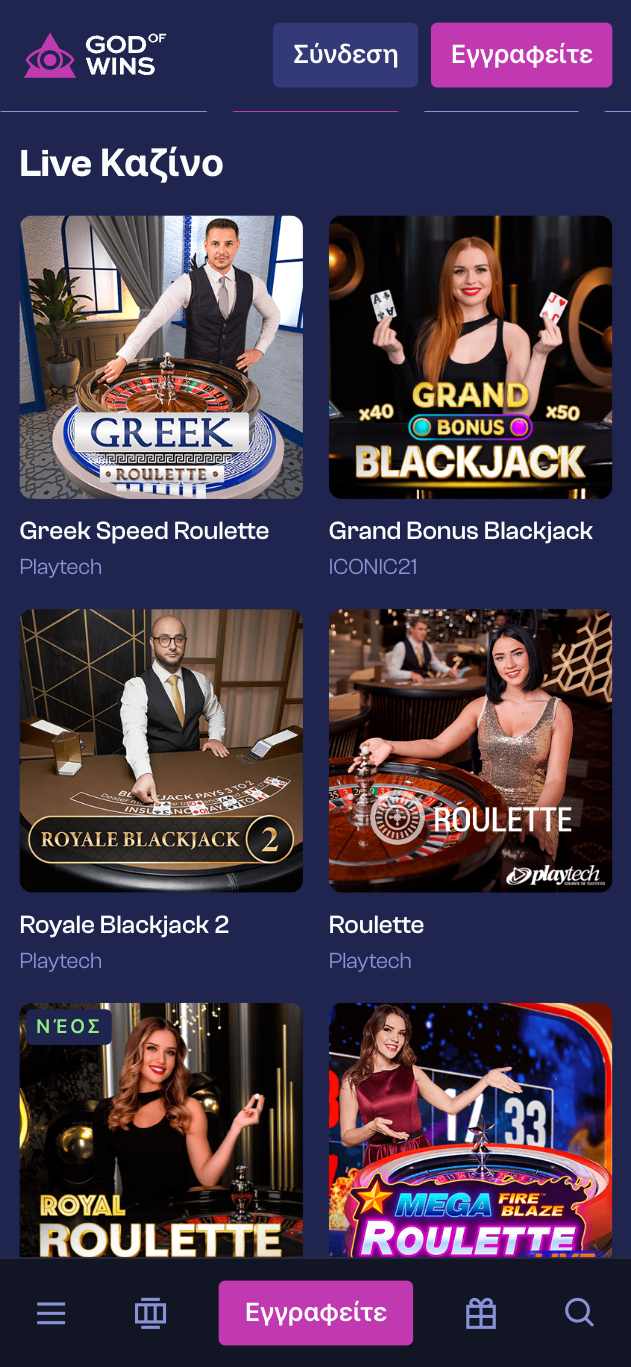Launch Grand Bonus Blackjack
The image size is (631, 1367).
[x=470, y=357]
